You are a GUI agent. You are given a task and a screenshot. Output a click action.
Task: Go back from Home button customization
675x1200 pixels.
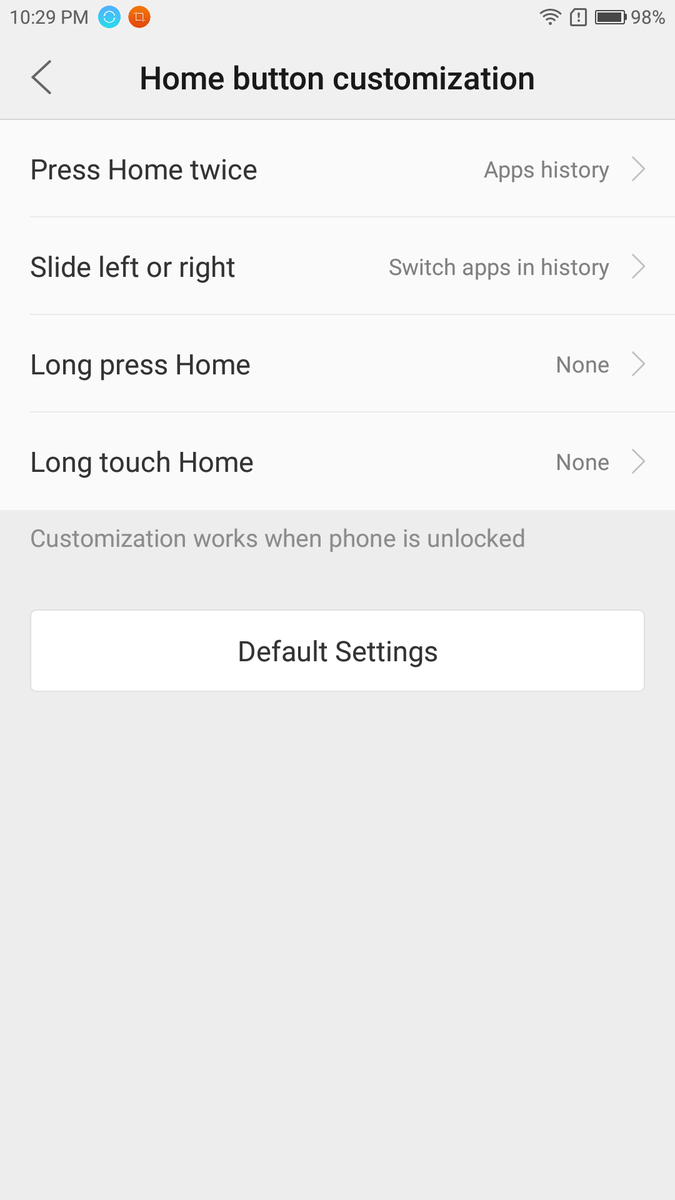point(41,78)
